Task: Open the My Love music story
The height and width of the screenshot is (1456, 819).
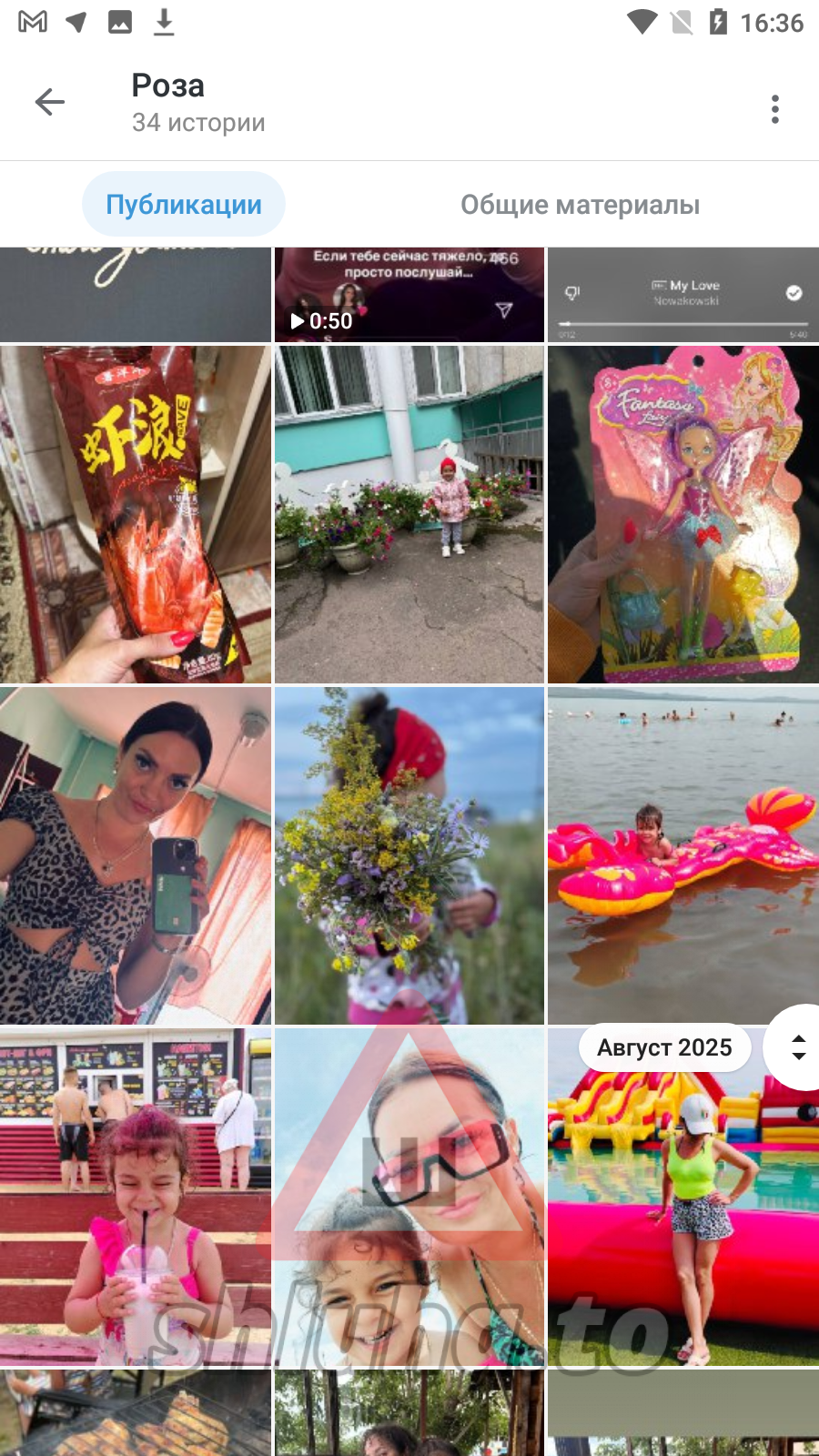Action: [682, 295]
